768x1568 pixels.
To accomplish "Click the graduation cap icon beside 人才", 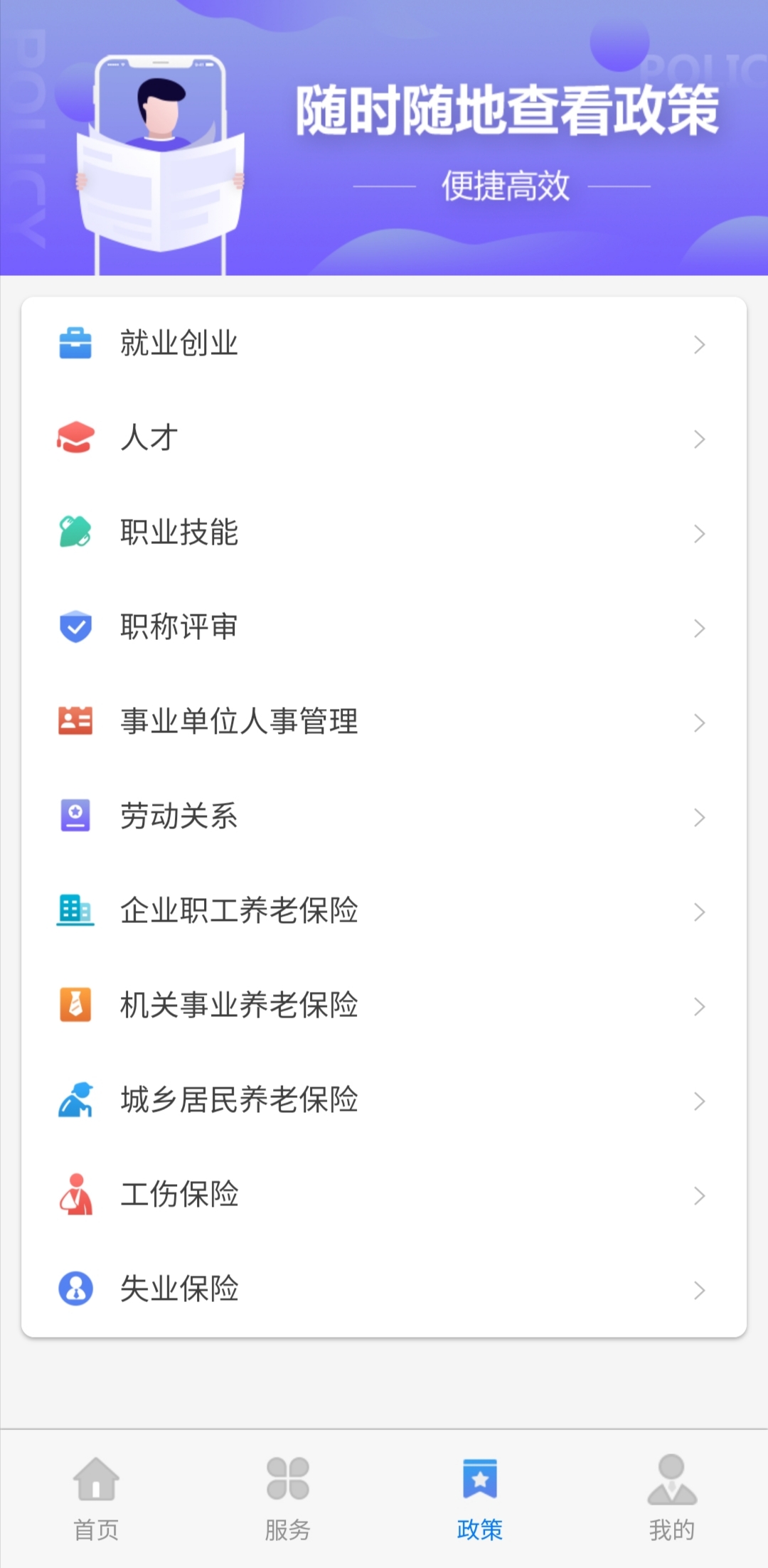I will [76, 438].
